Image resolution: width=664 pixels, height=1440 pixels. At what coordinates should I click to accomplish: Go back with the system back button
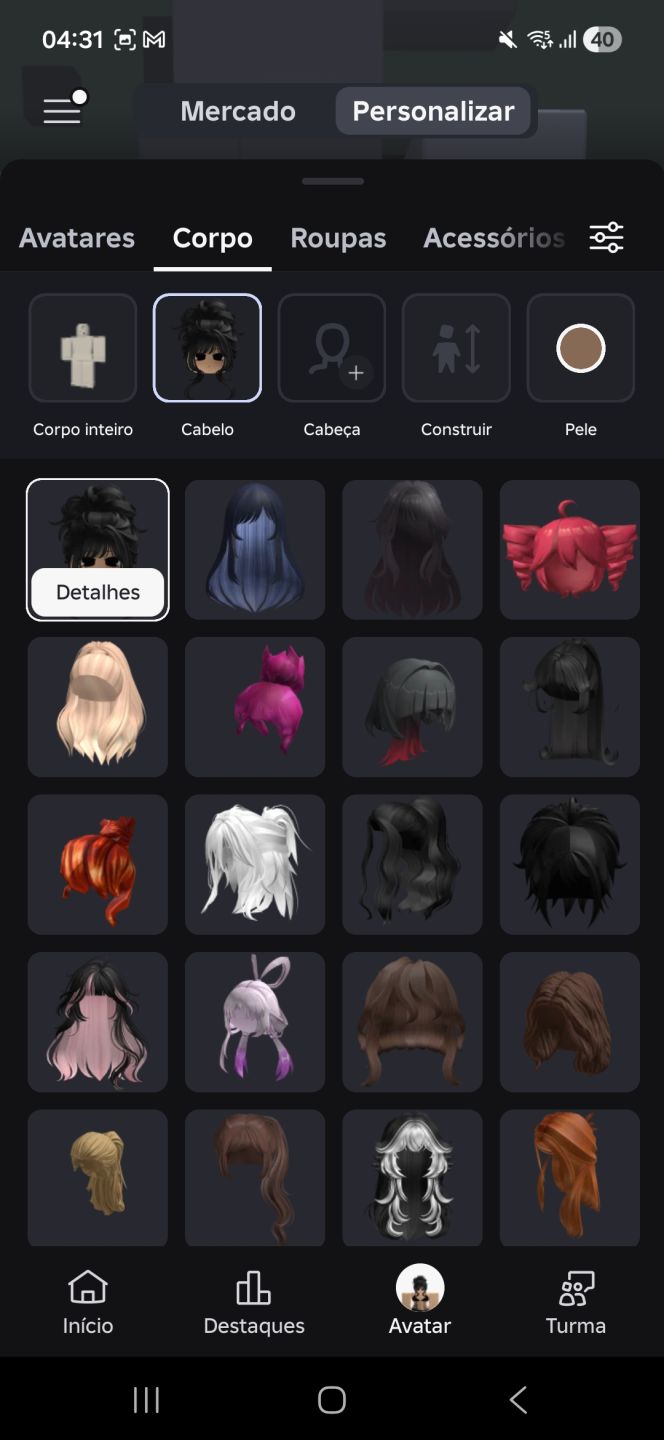coord(518,1399)
